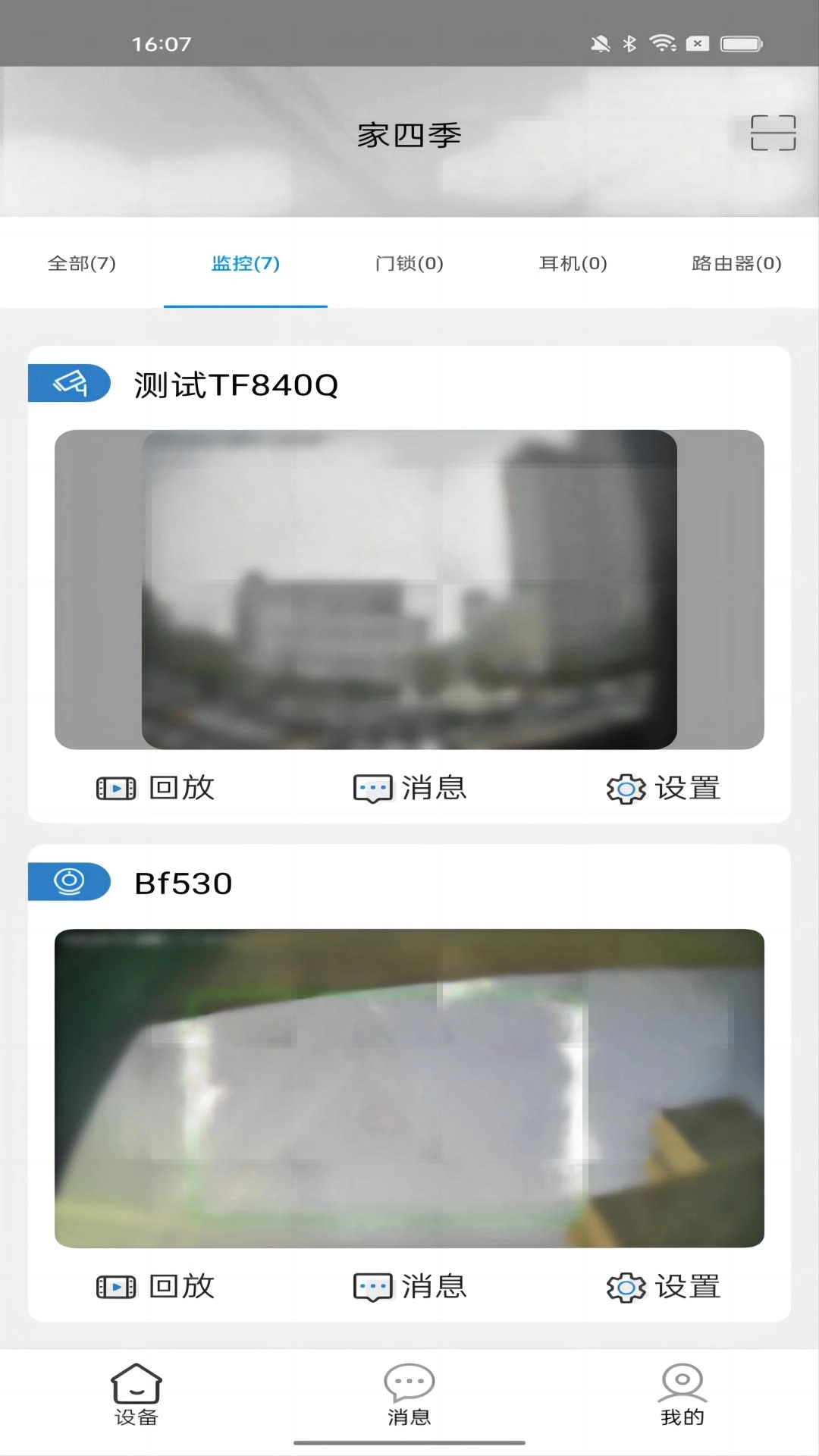
Task: Switch to the 全部(7) tab
Action: pyautogui.click(x=82, y=263)
